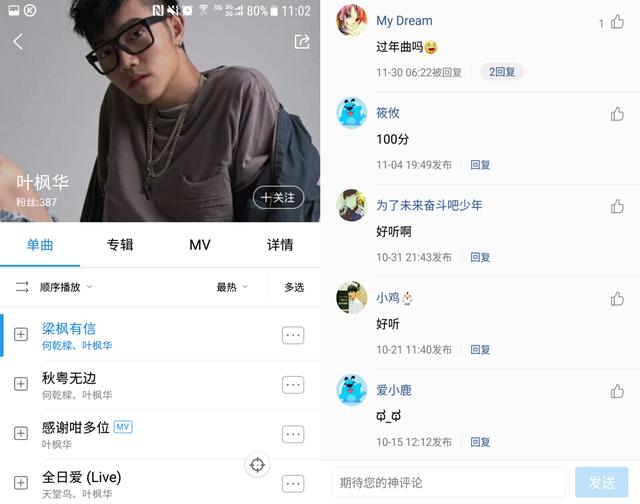Like the comment from 小鸡
Image resolution: width=640 pixels, height=504 pixels.
[617, 298]
